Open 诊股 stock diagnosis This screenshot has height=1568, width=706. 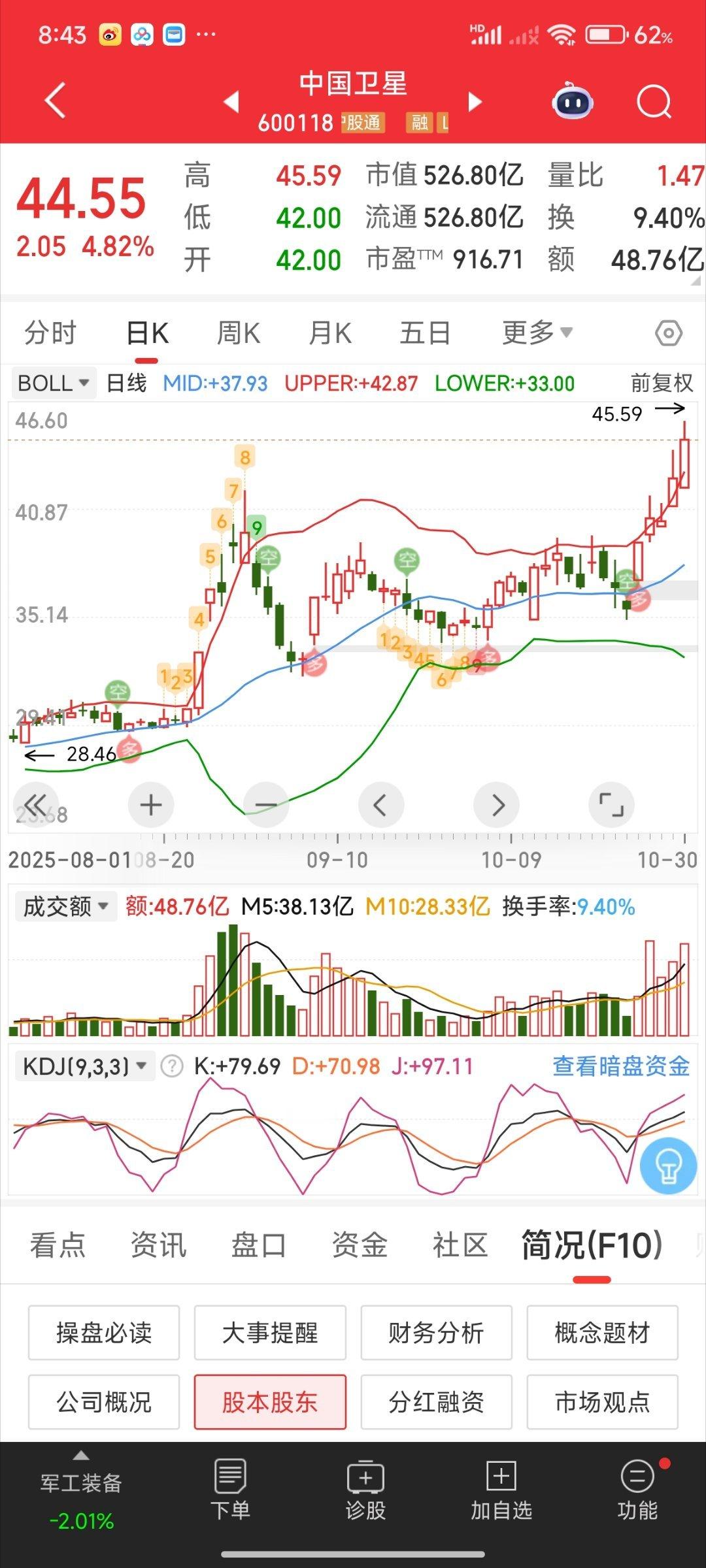click(366, 1496)
